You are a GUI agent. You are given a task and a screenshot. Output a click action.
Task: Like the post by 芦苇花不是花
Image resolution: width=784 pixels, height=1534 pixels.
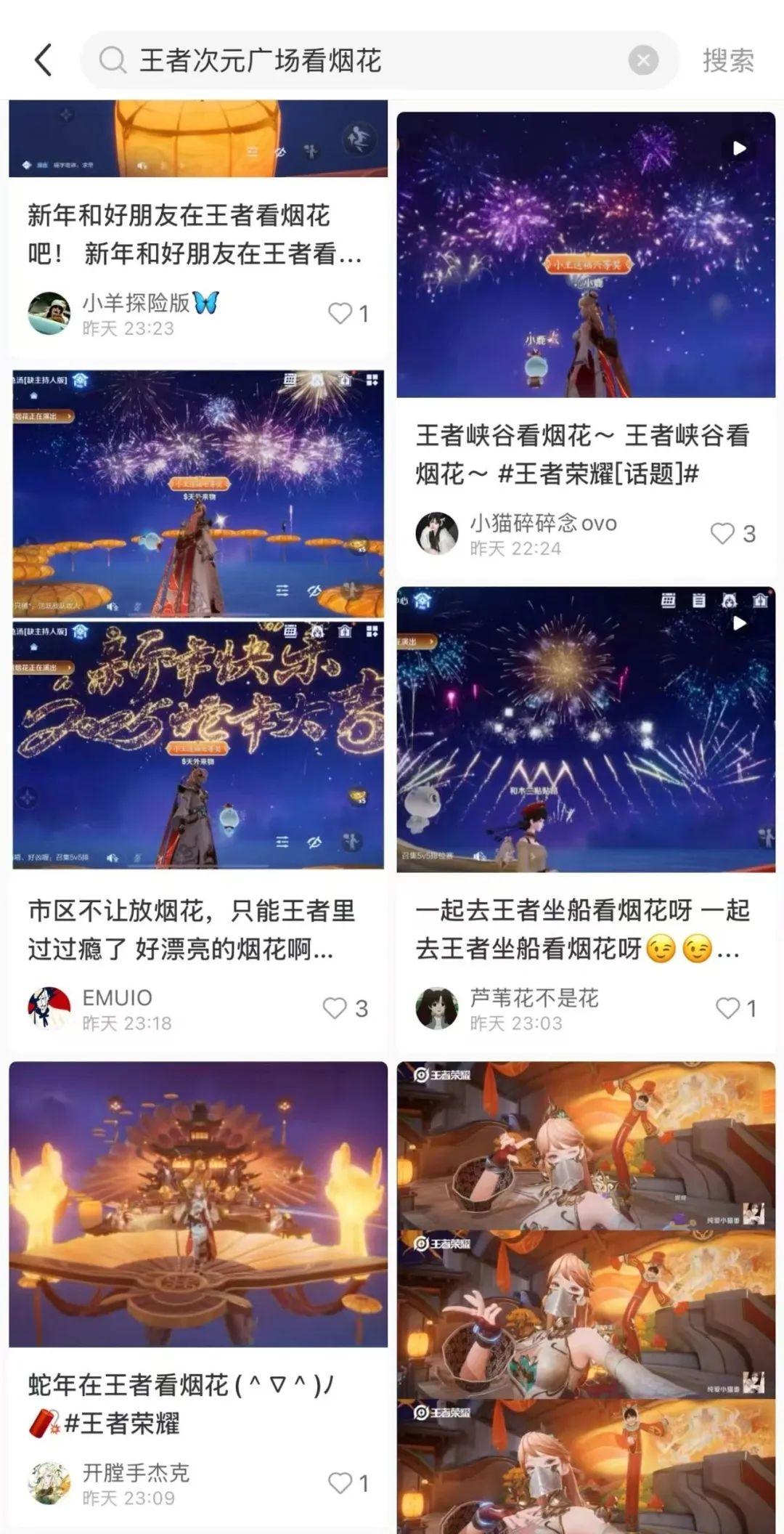click(x=728, y=1007)
